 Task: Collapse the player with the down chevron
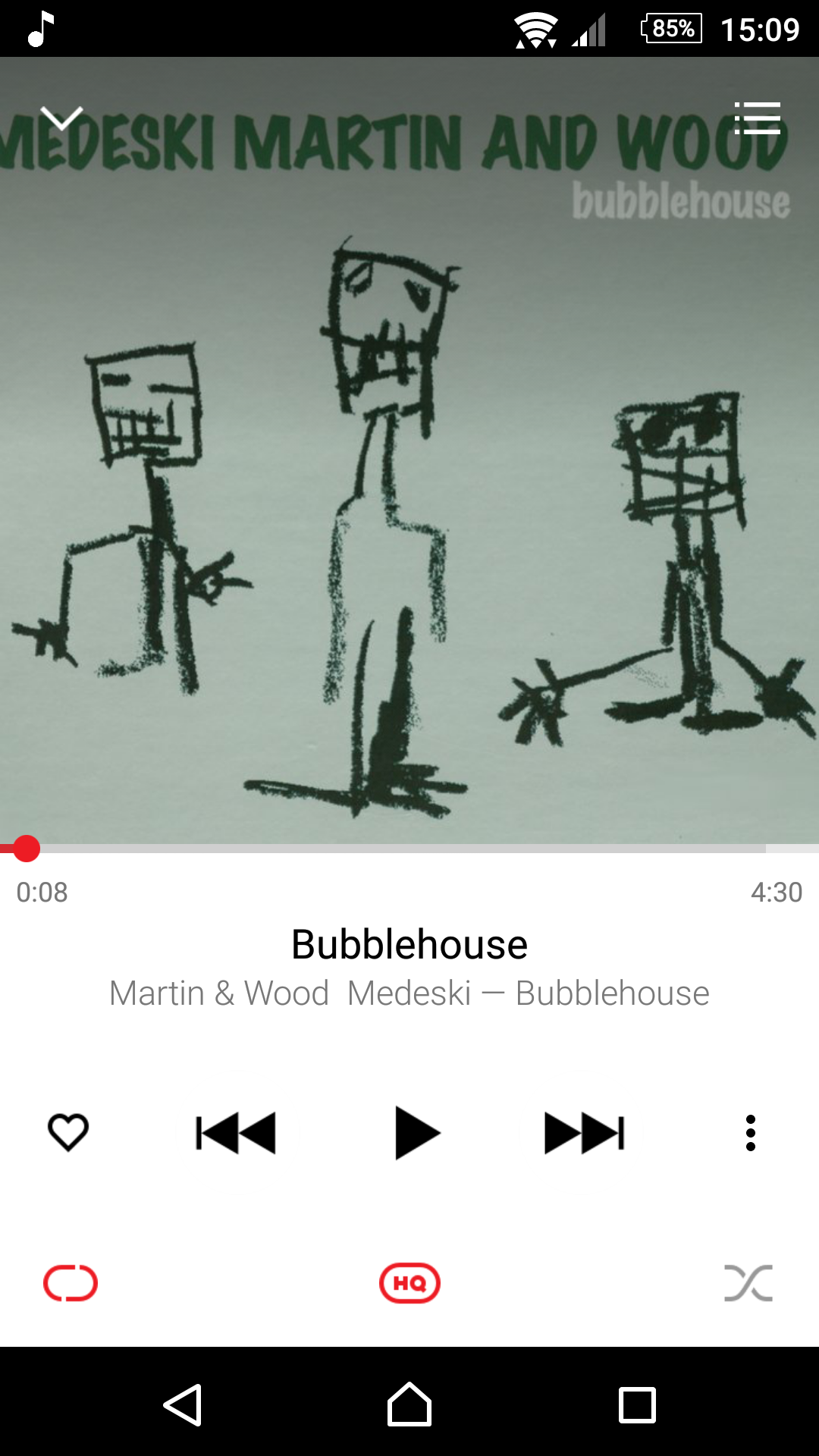[61, 118]
